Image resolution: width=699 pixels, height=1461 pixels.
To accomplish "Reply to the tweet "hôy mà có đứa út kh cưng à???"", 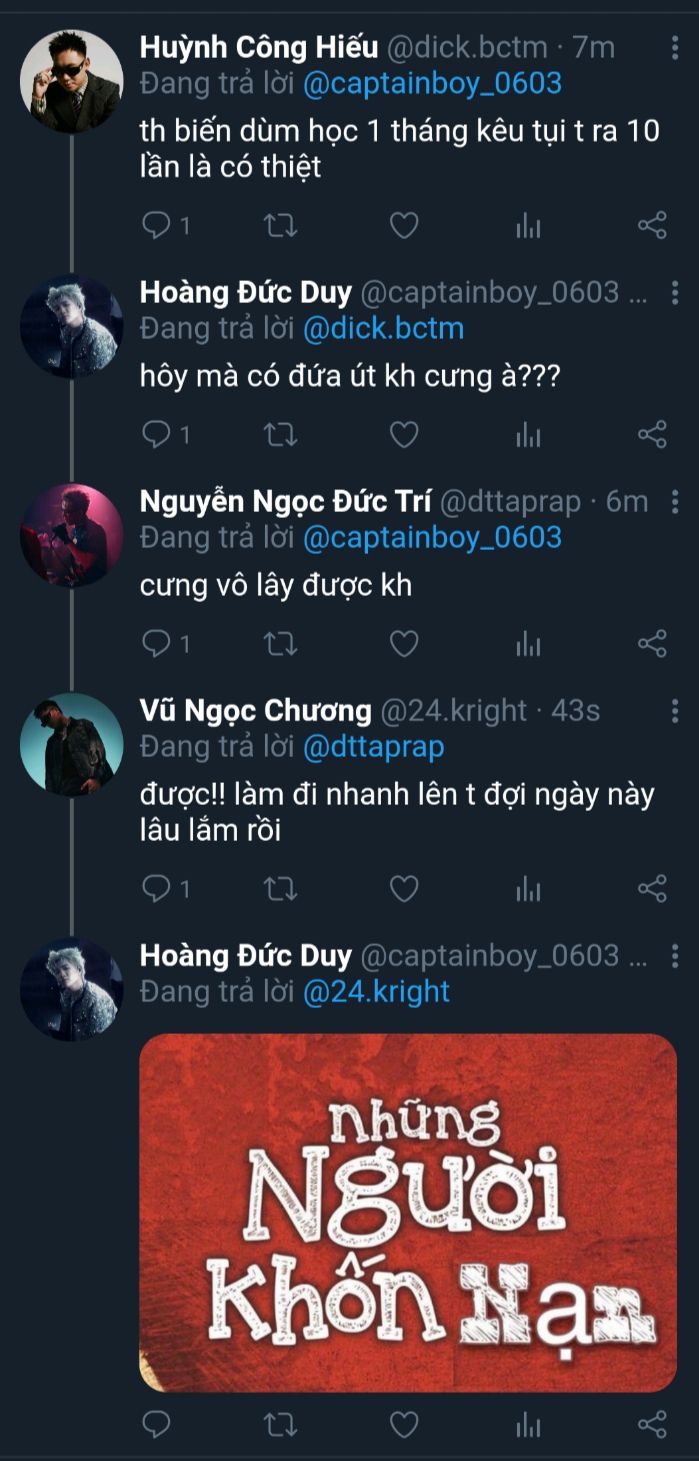I will coord(157,434).
